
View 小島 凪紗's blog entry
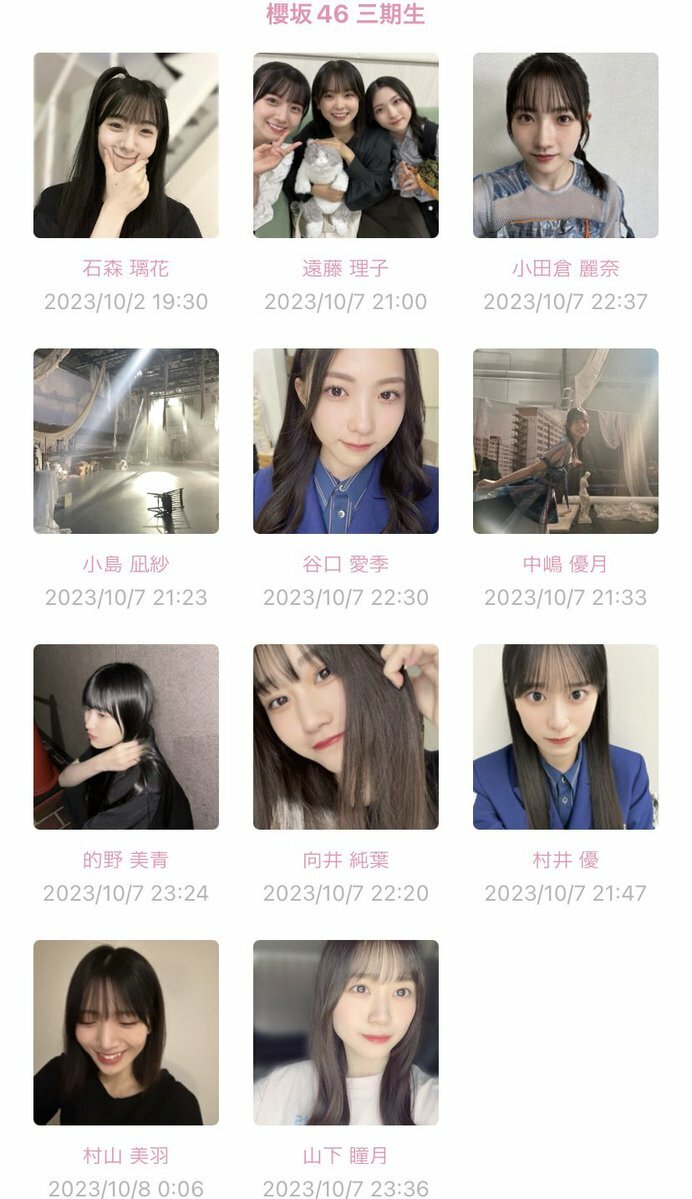126,441
